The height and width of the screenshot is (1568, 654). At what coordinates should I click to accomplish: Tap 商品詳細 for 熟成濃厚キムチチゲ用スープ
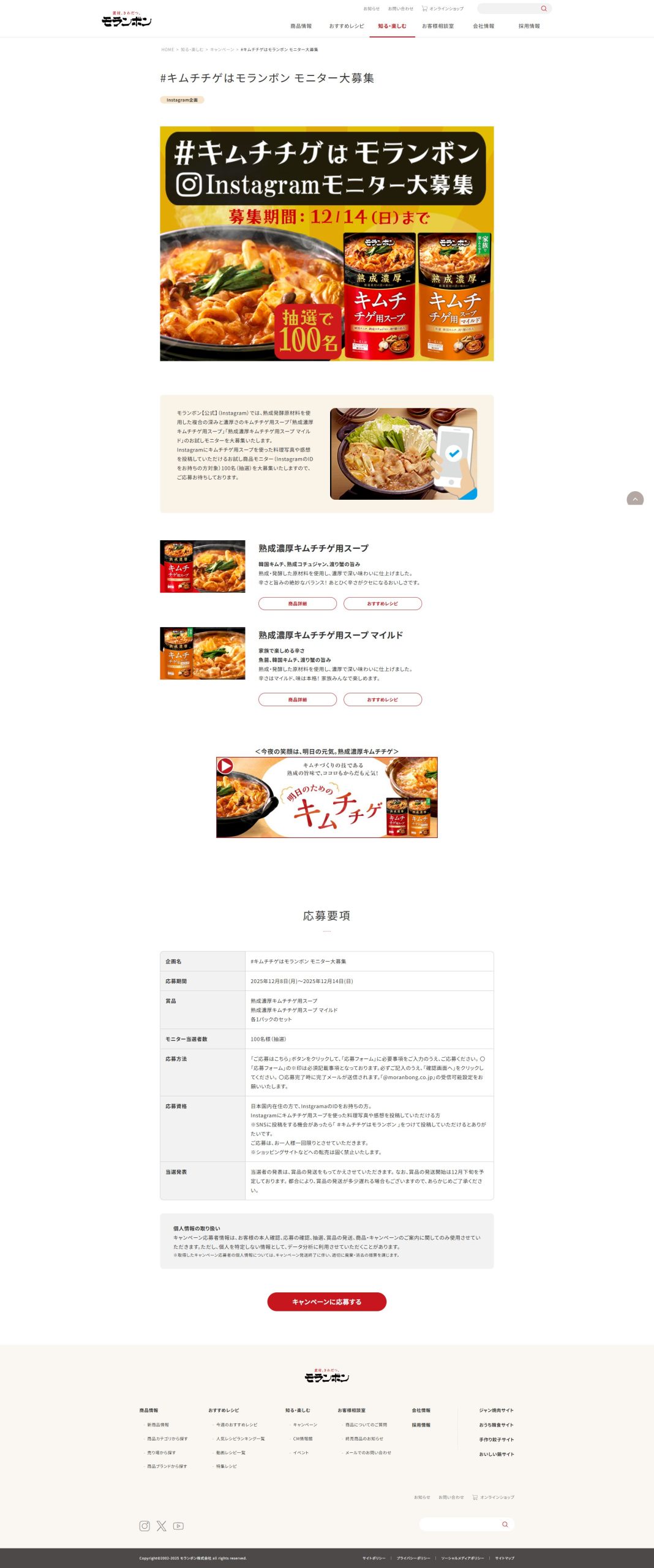(x=298, y=604)
